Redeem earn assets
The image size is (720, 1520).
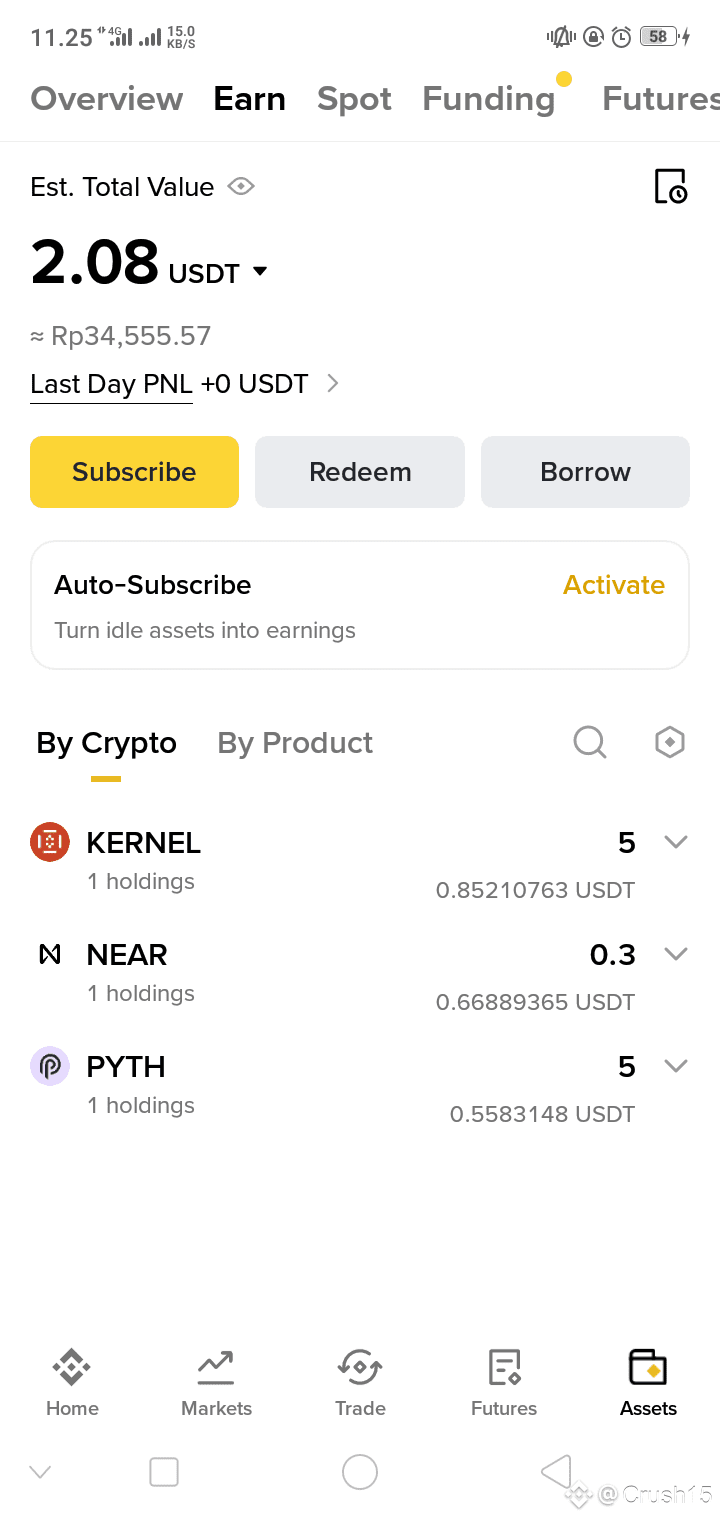(x=360, y=472)
